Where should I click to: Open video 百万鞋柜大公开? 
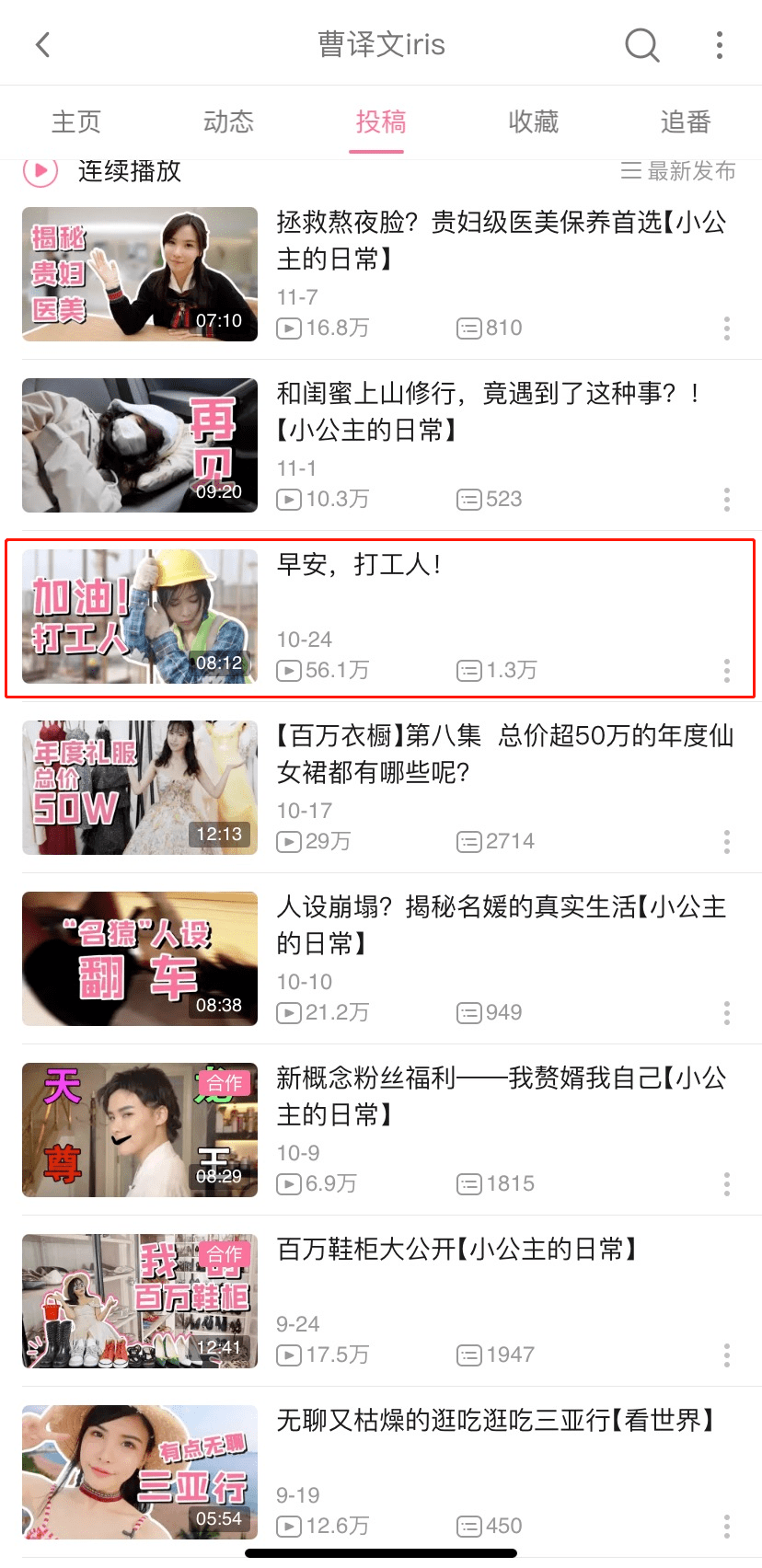(x=381, y=1301)
